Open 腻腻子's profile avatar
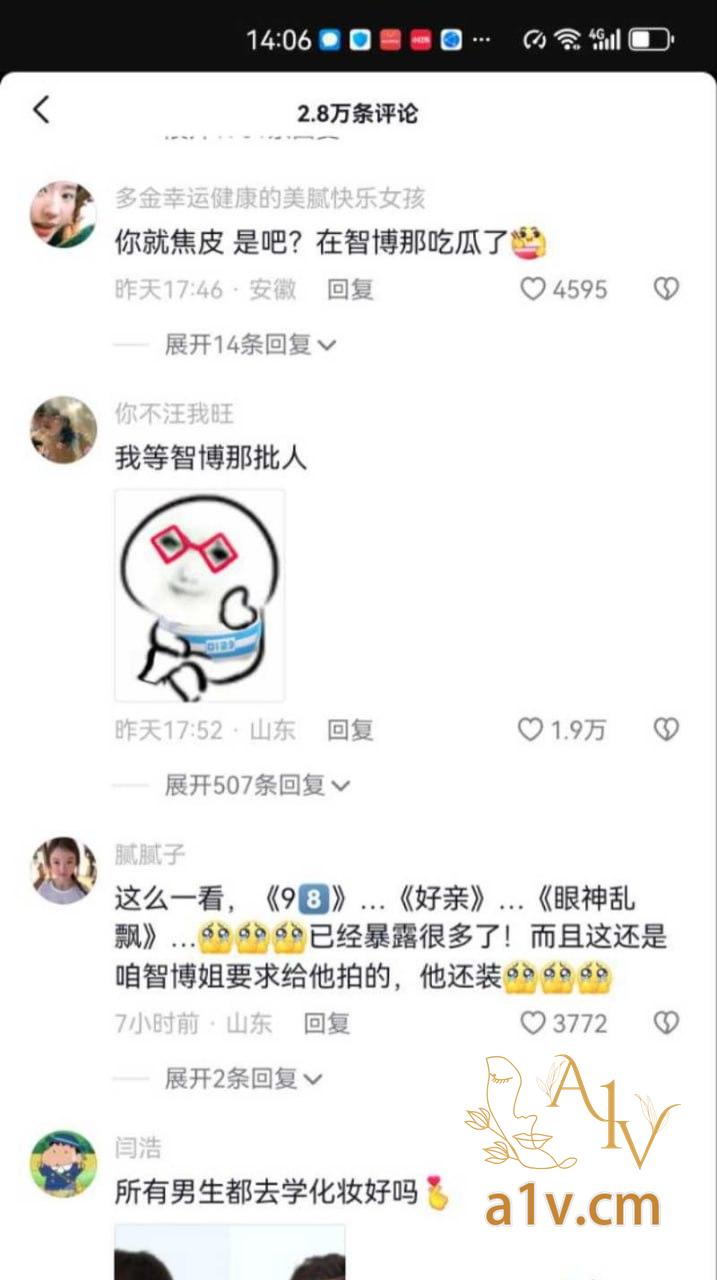The image size is (717, 1280). (64, 870)
